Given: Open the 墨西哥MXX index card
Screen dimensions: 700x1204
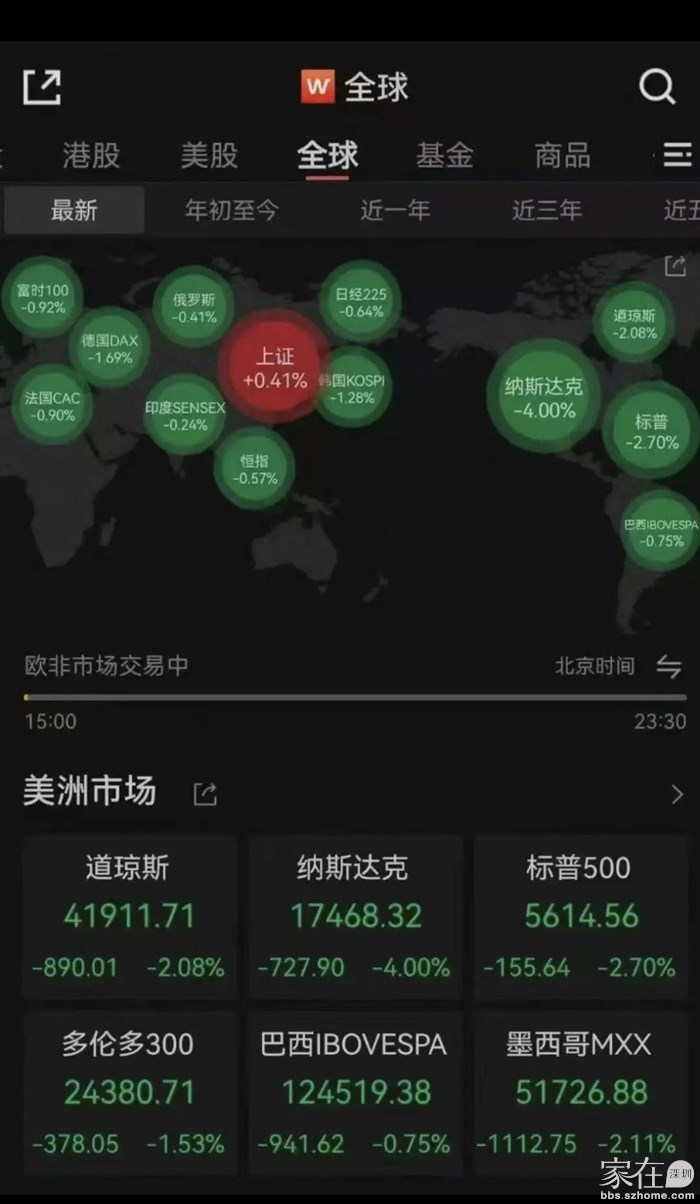Looking at the screenshot, I should point(580,1093).
